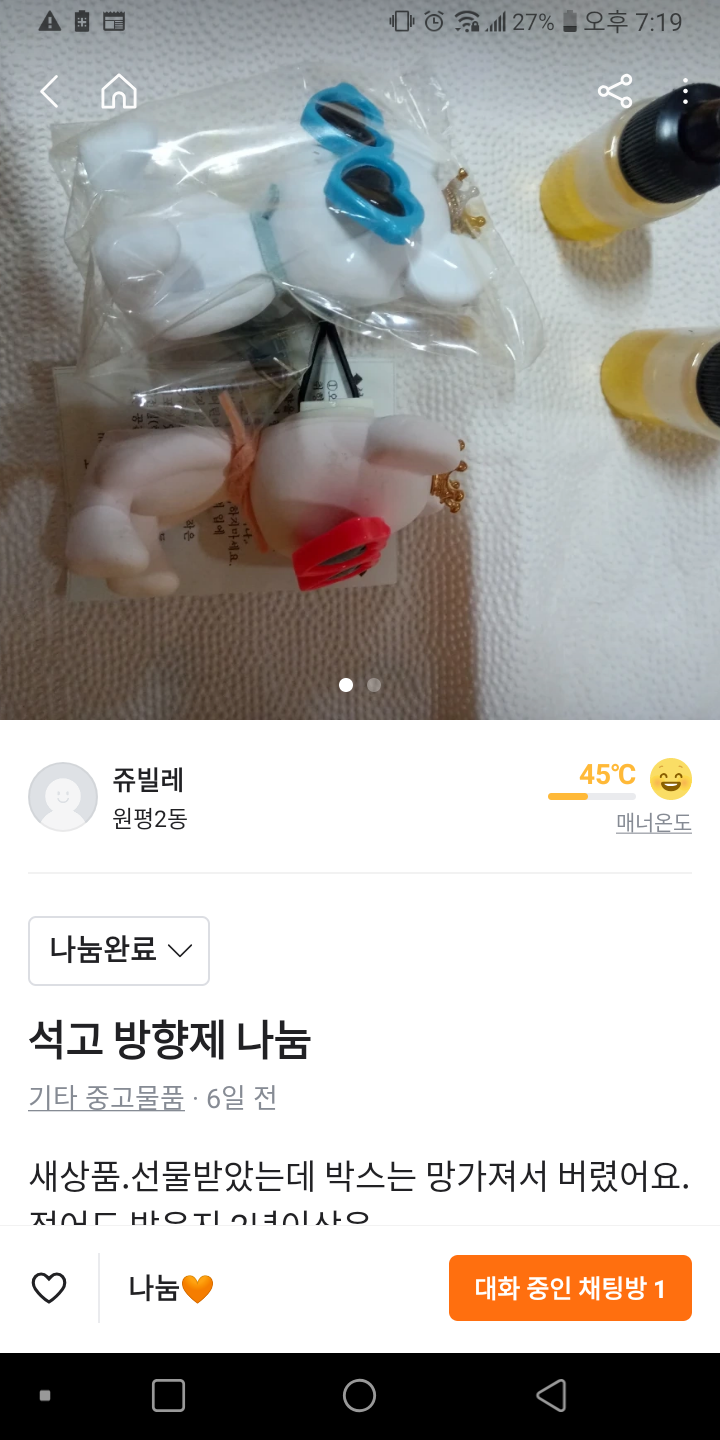Open the 매너온도 info link
Screen dimensions: 720x1440
tap(653, 823)
